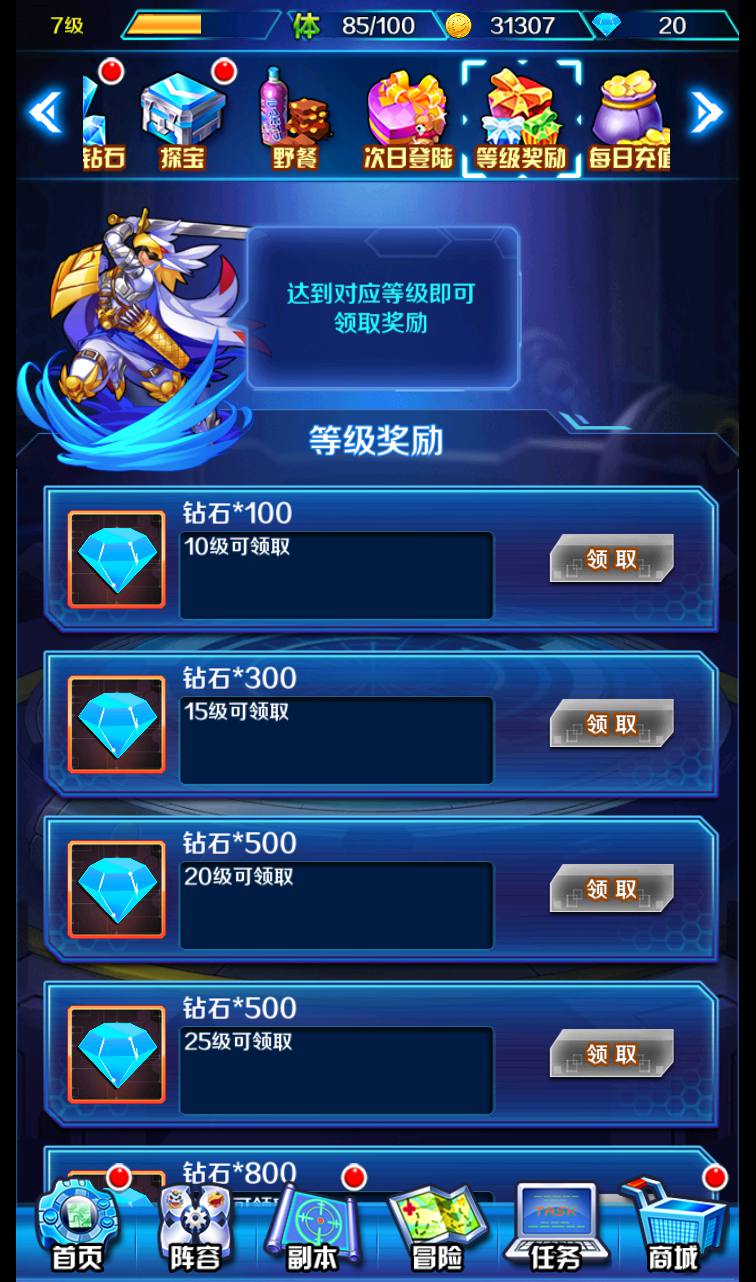Claim the level 20 钻石*500 reward
Image resolution: width=756 pixels, height=1282 pixels.
pyautogui.click(x=611, y=889)
